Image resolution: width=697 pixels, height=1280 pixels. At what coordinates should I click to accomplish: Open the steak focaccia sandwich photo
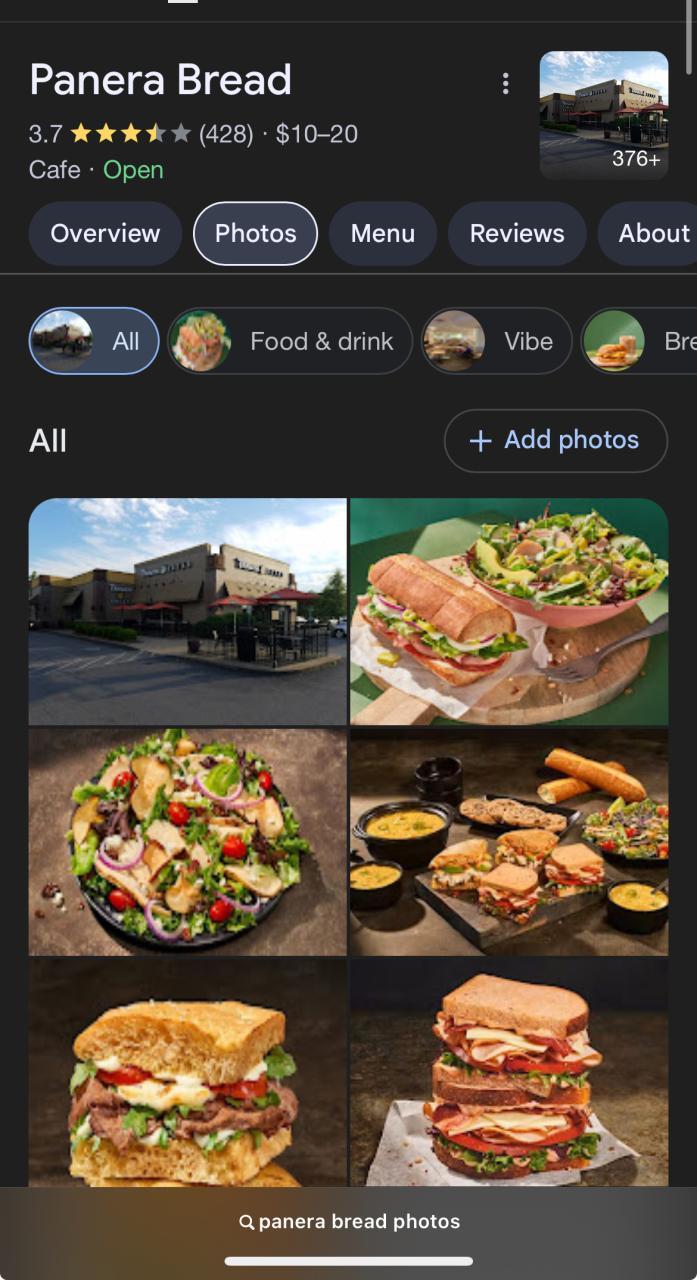pos(188,1070)
